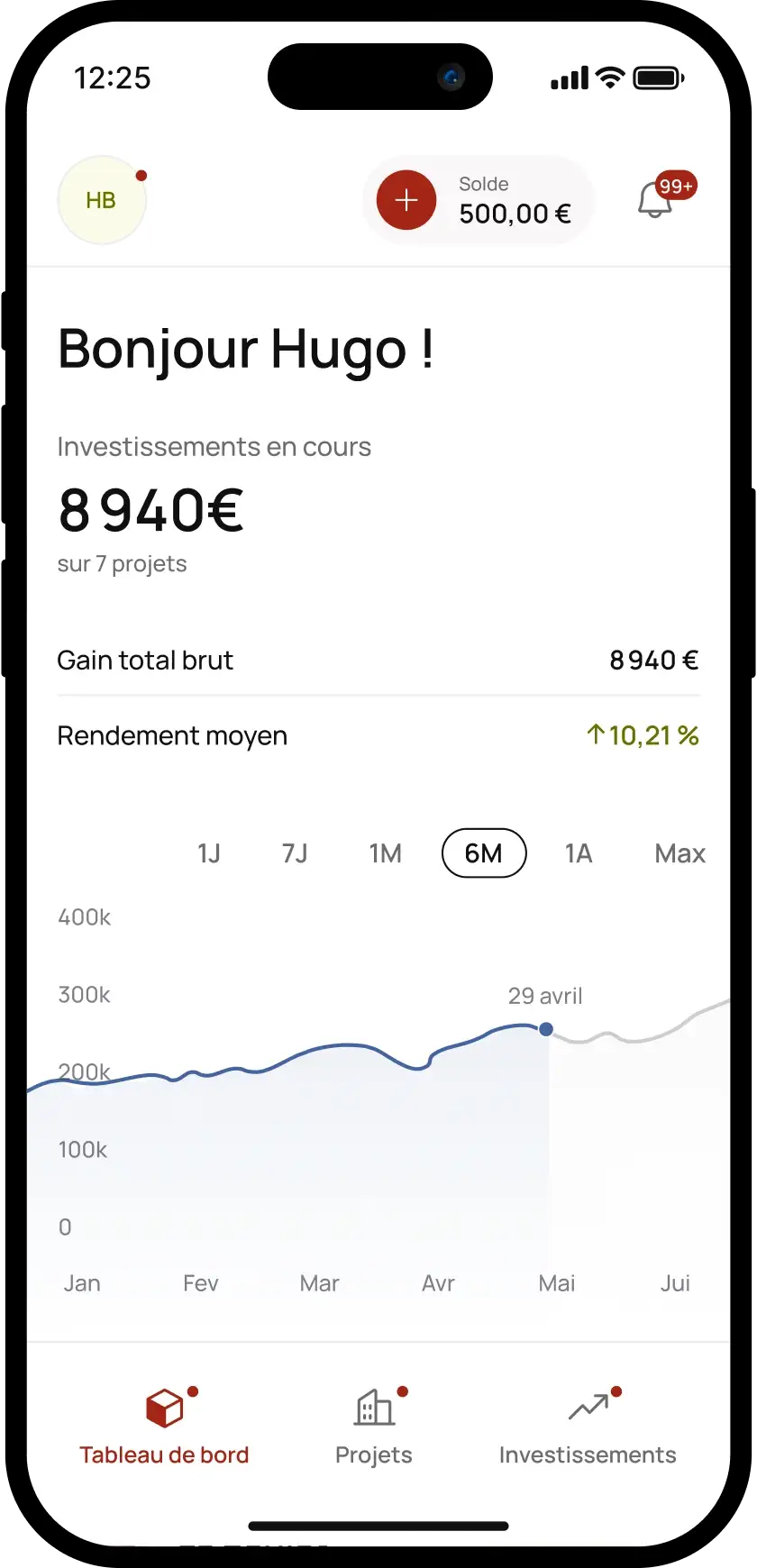Open the notifications bell
Screen dimensions: 757x1568
click(656, 199)
